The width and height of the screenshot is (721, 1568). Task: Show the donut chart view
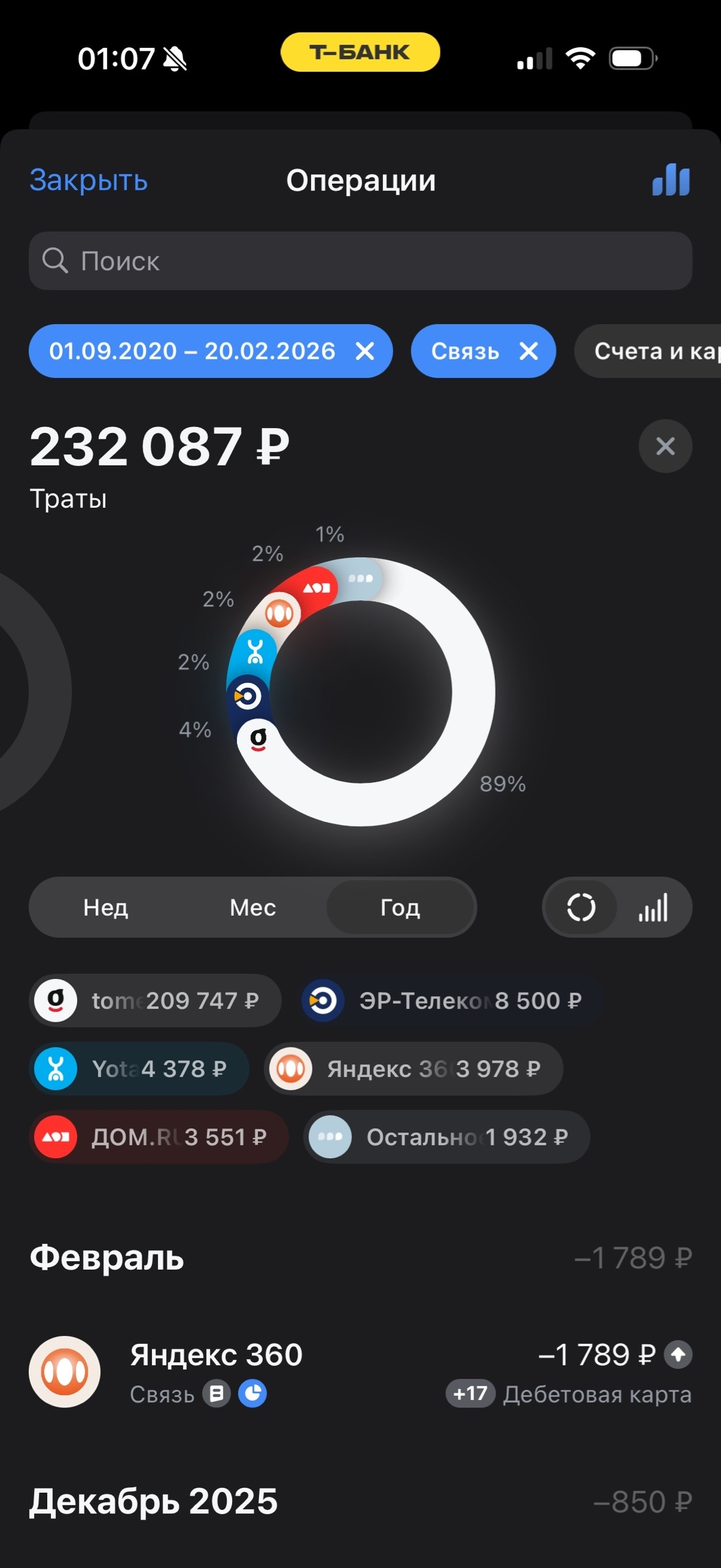[x=581, y=907]
